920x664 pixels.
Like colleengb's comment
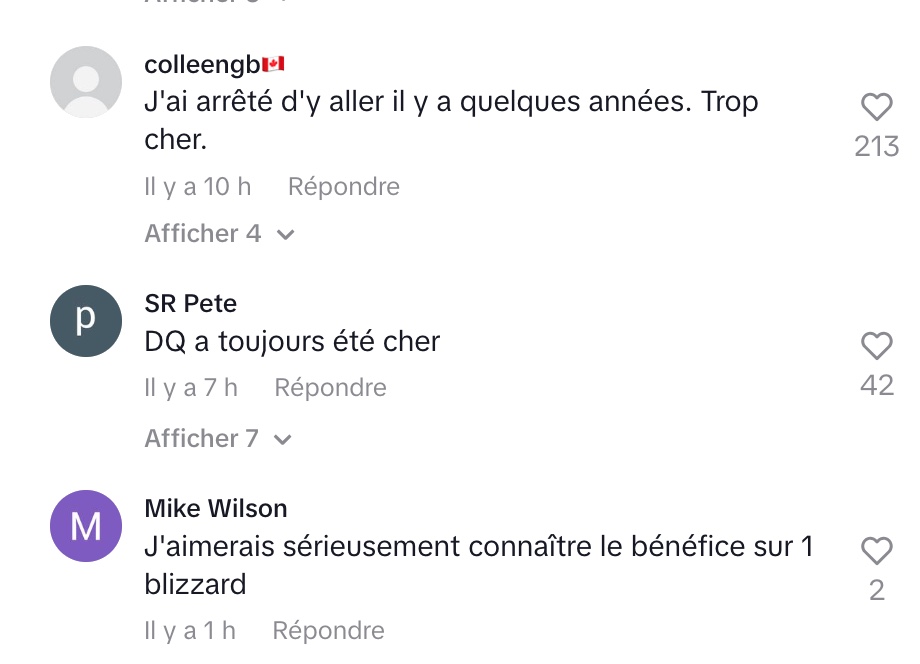coord(876,107)
